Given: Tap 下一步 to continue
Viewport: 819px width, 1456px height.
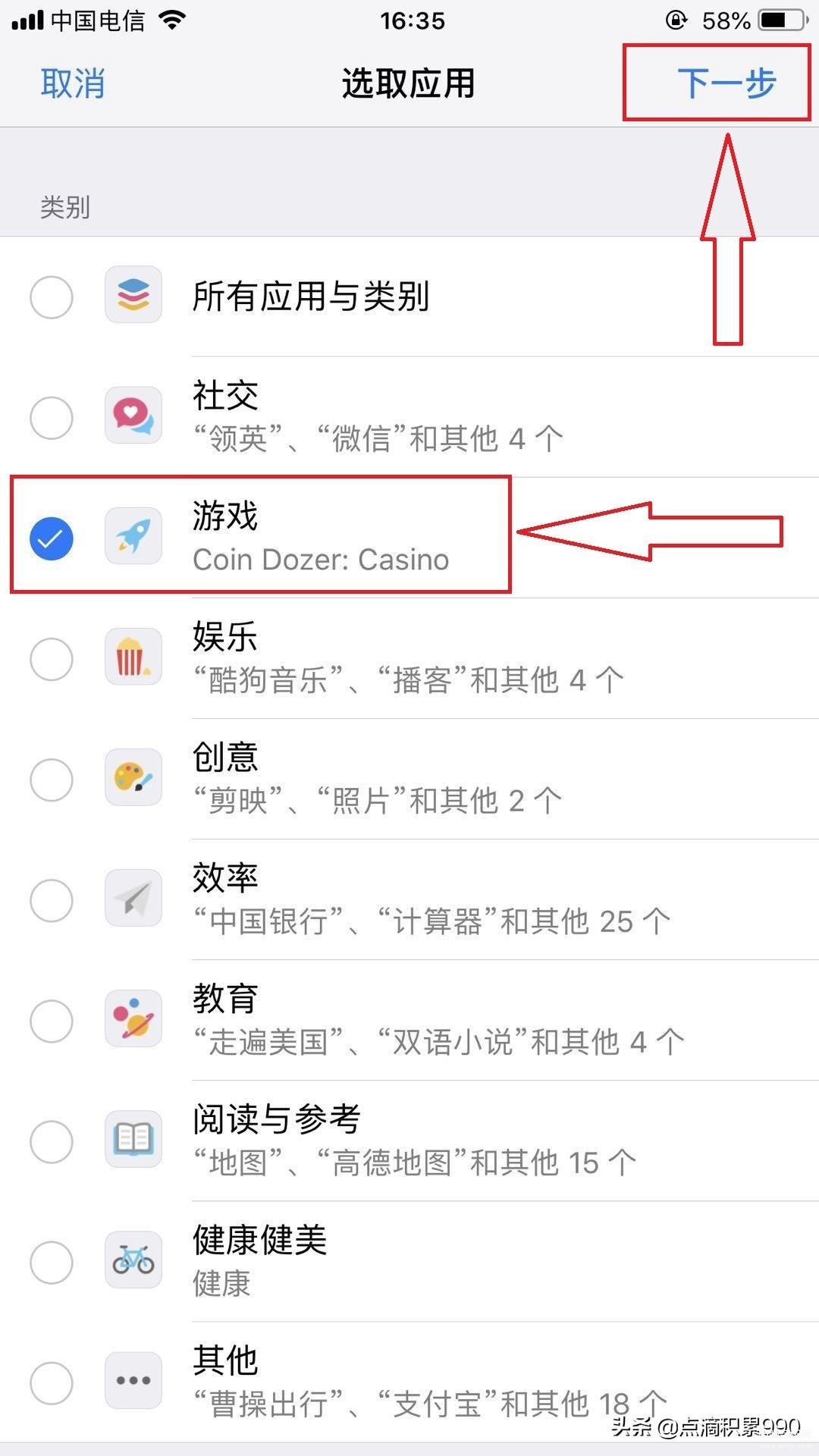Looking at the screenshot, I should coord(726,83).
